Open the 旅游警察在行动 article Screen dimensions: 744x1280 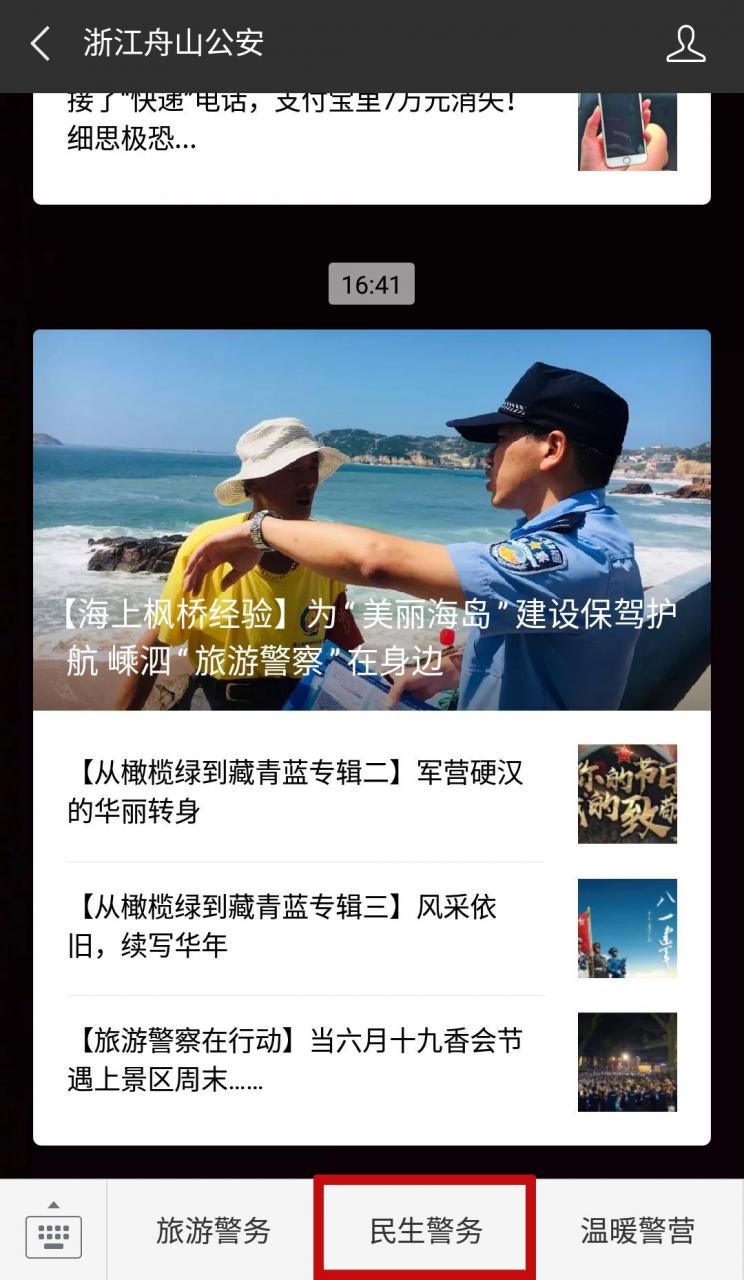point(300,1060)
